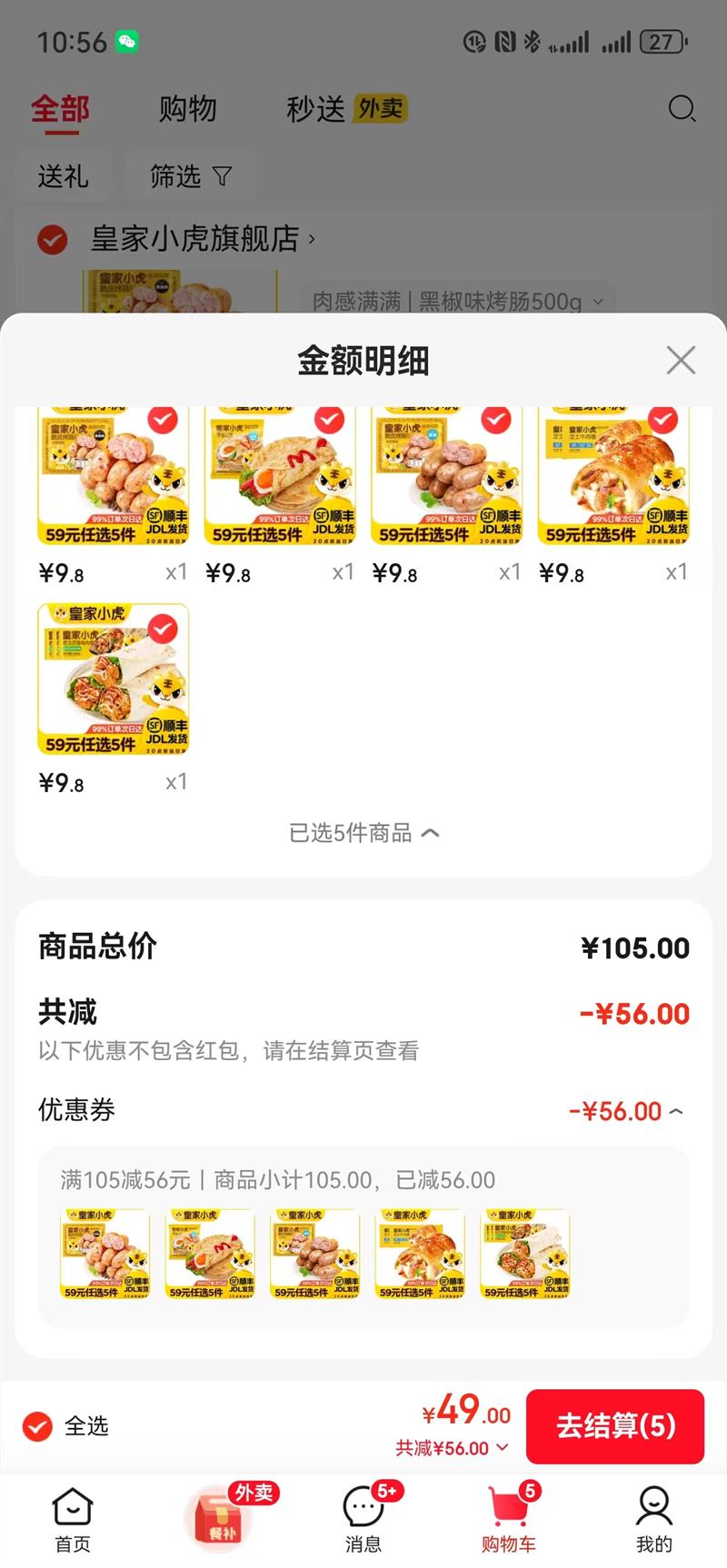The width and height of the screenshot is (727, 1568).
Task: Collapse the 优惠券 discount details
Action: [x=674, y=1110]
